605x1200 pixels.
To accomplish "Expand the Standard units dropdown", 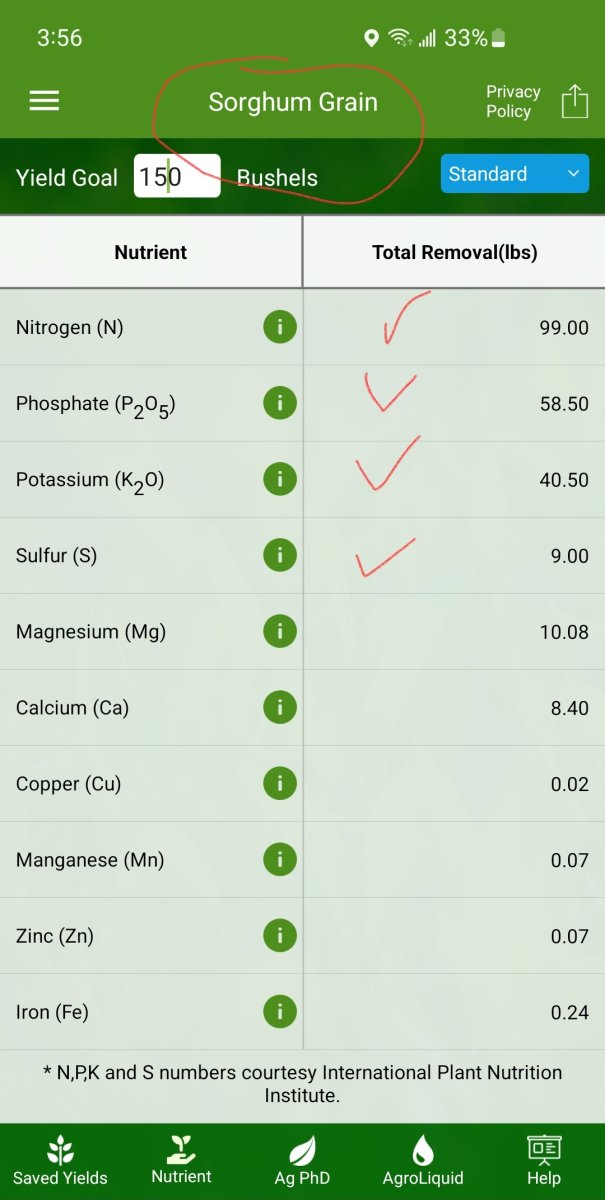I will tap(514, 174).
